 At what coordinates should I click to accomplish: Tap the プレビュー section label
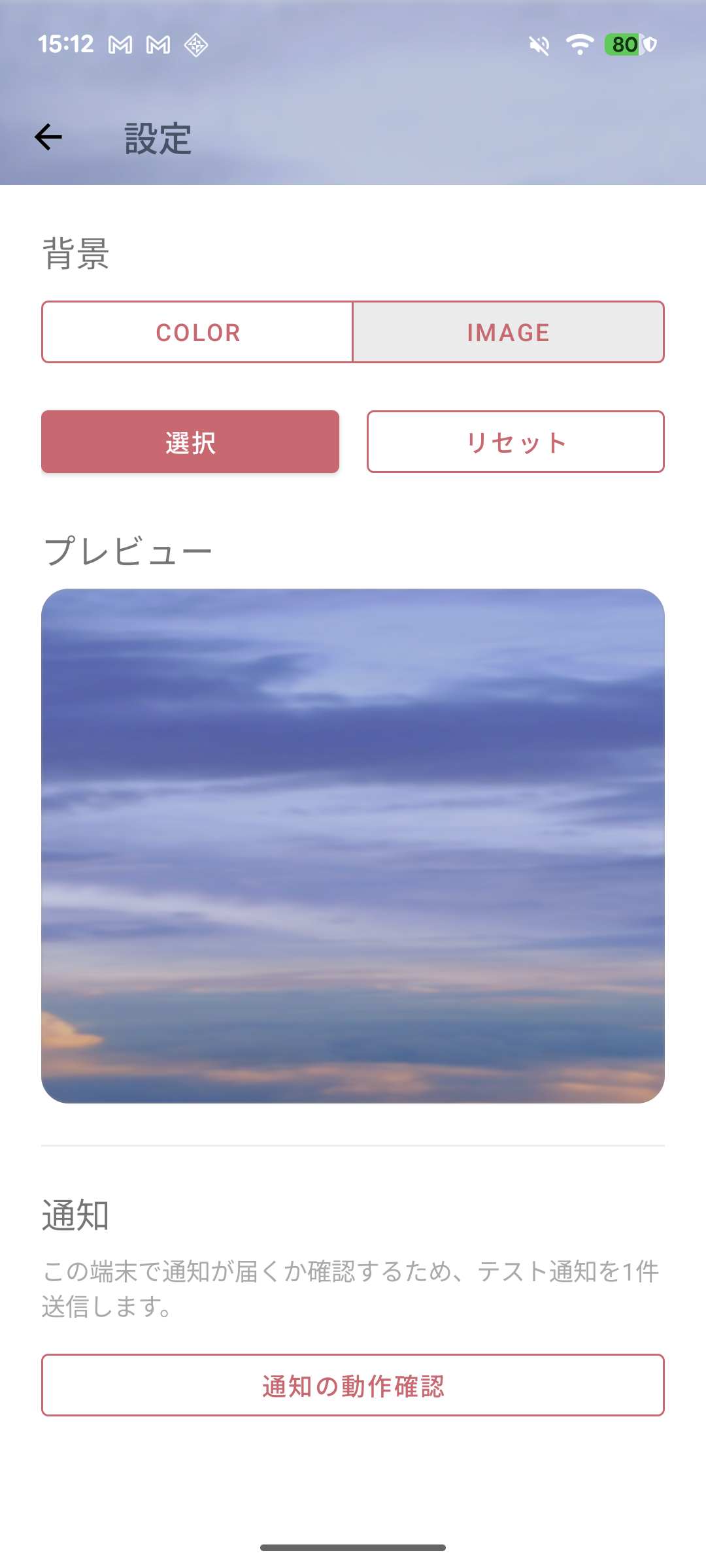click(128, 549)
